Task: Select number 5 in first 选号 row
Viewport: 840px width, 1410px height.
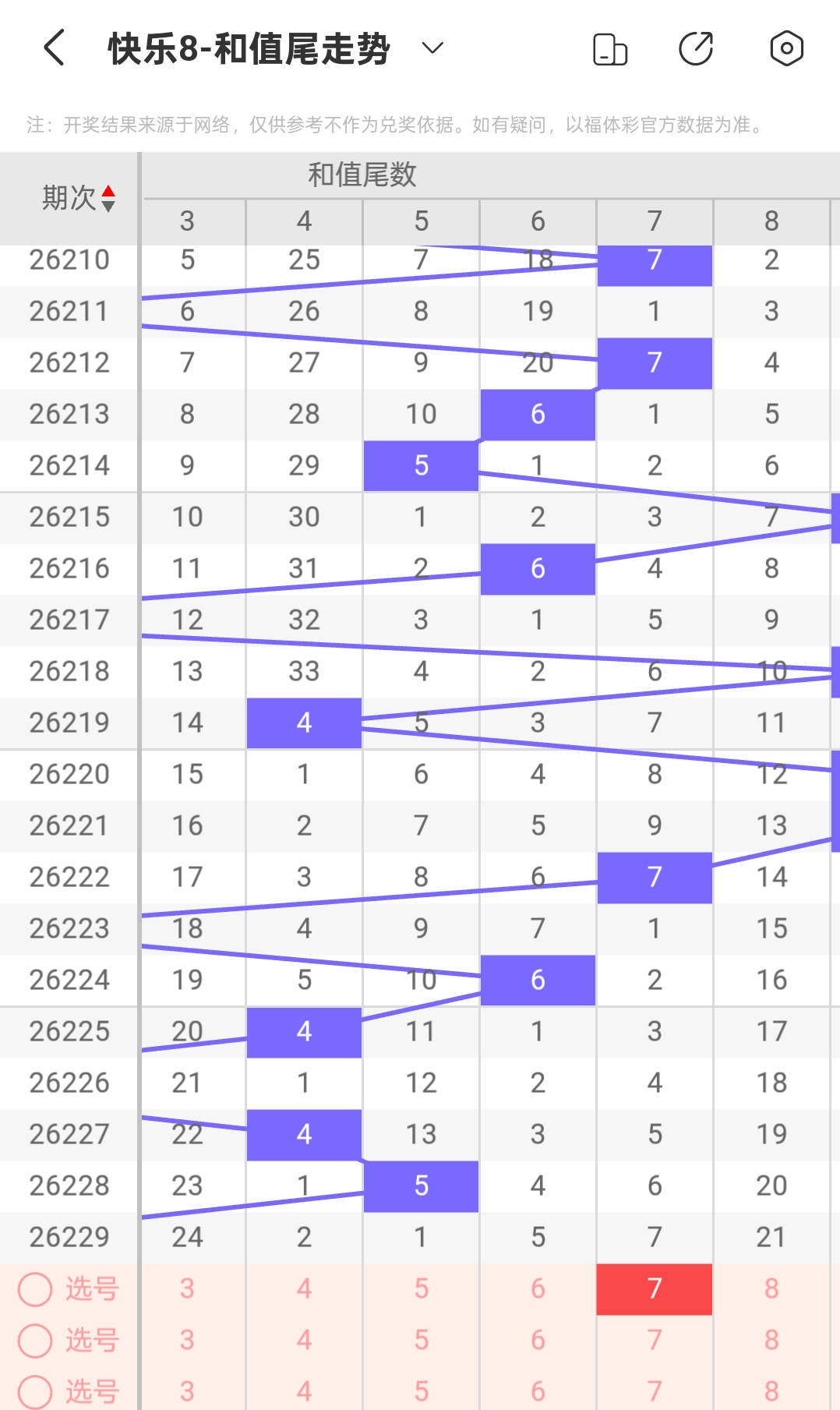Action: click(x=421, y=1289)
